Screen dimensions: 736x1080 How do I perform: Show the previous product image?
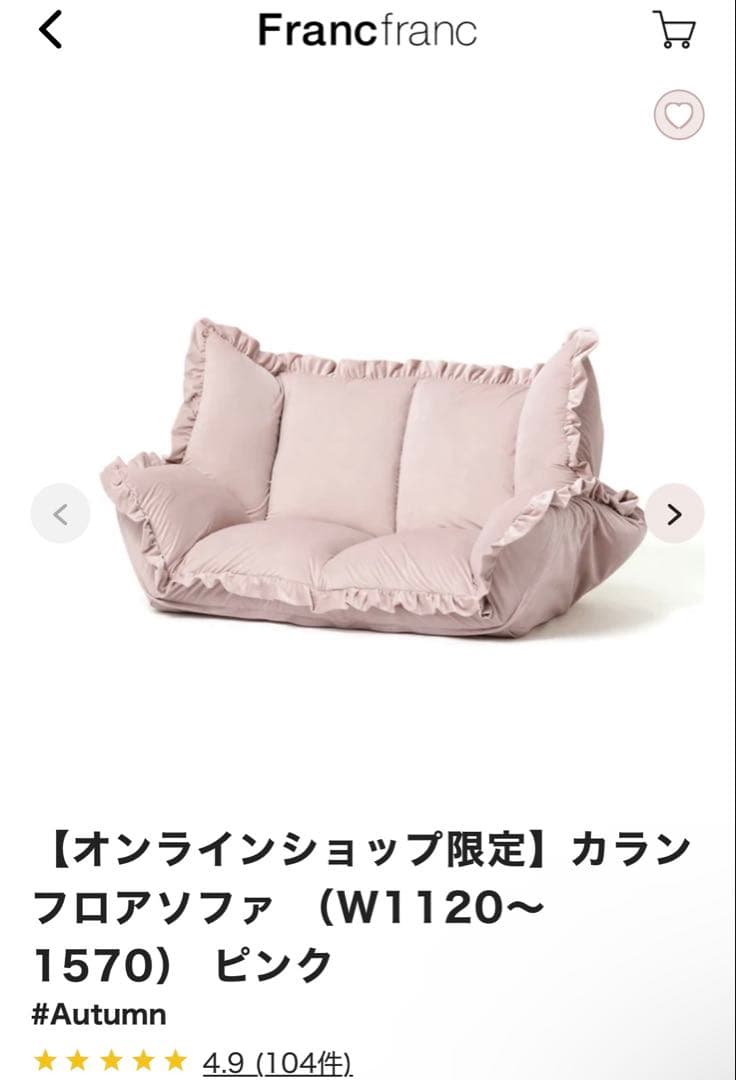click(x=60, y=514)
